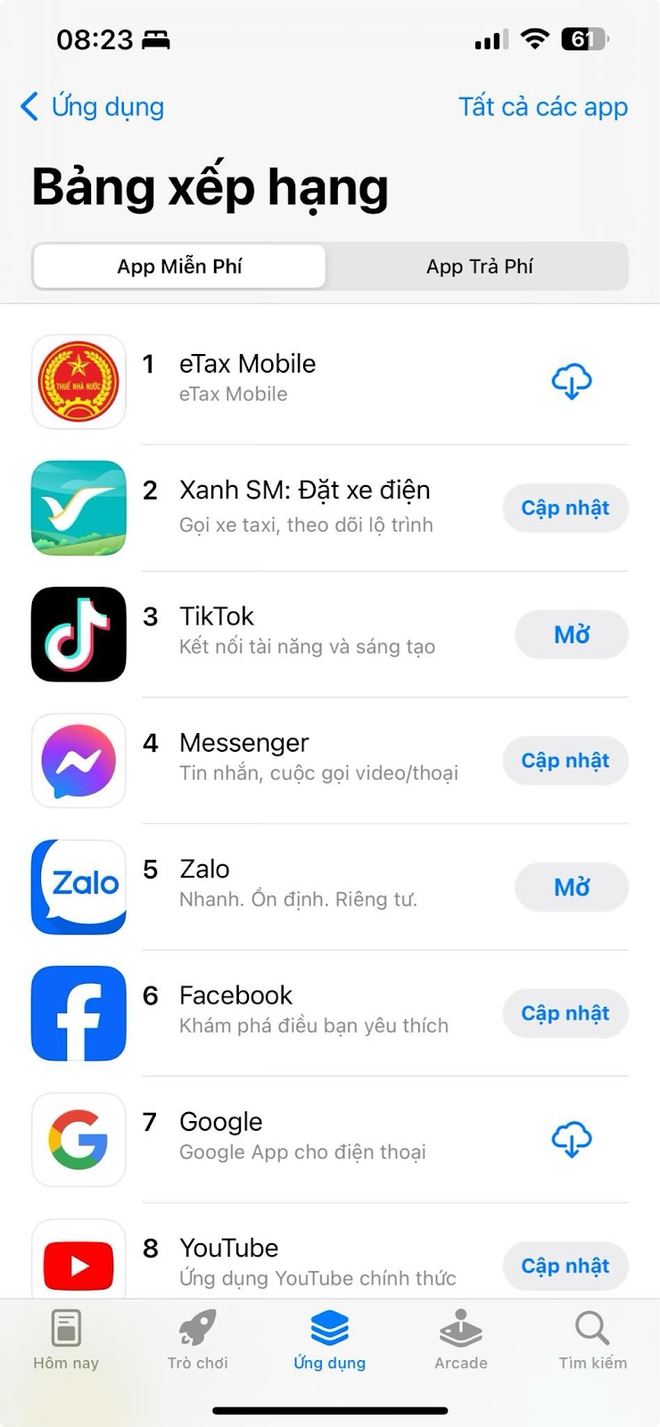The width and height of the screenshot is (660, 1427).
Task: Open the Trò chơi tab
Action: click(198, 1340)
